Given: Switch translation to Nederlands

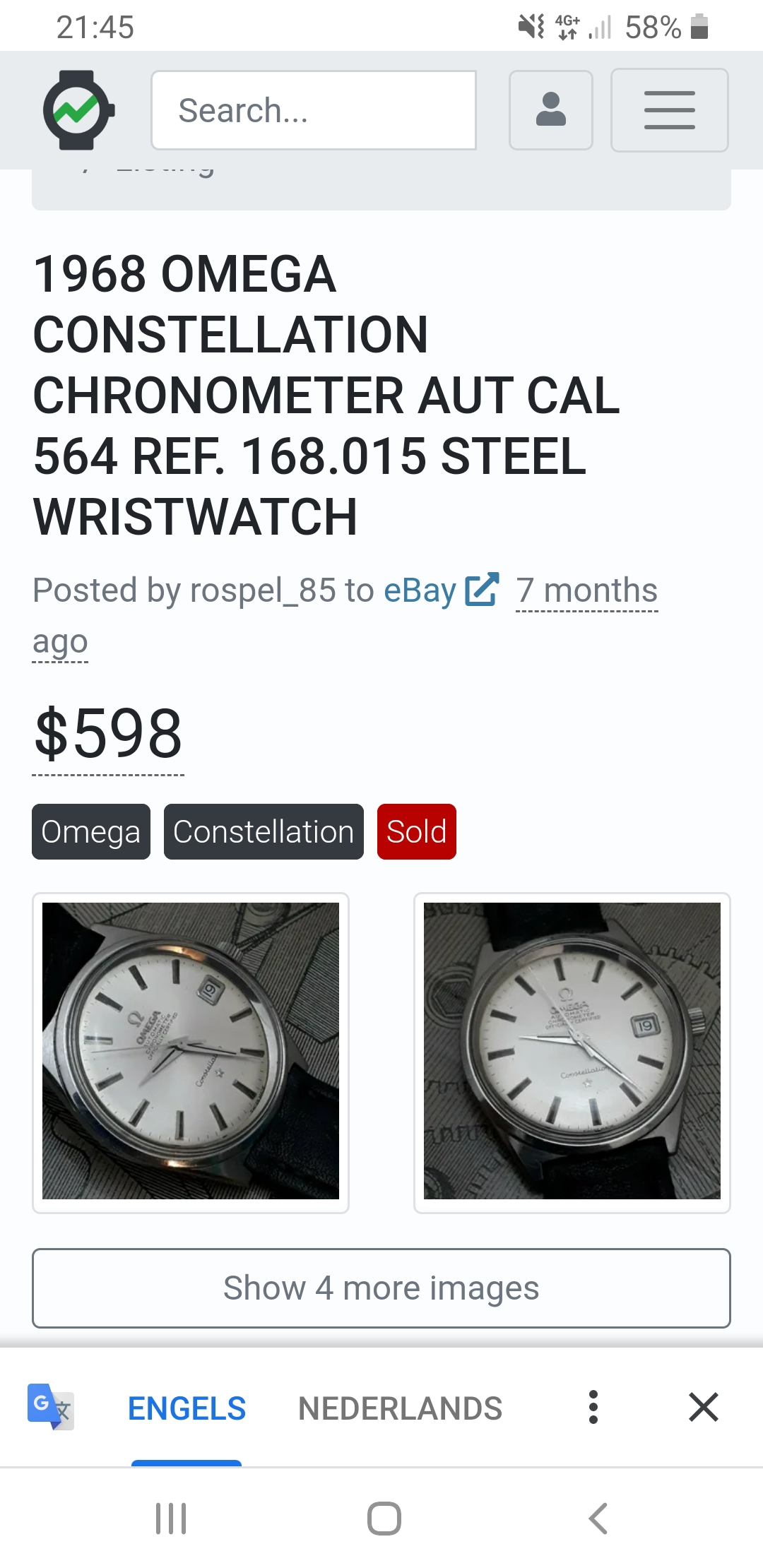Looking at the screenshot, I should (x=400, y=1408).
